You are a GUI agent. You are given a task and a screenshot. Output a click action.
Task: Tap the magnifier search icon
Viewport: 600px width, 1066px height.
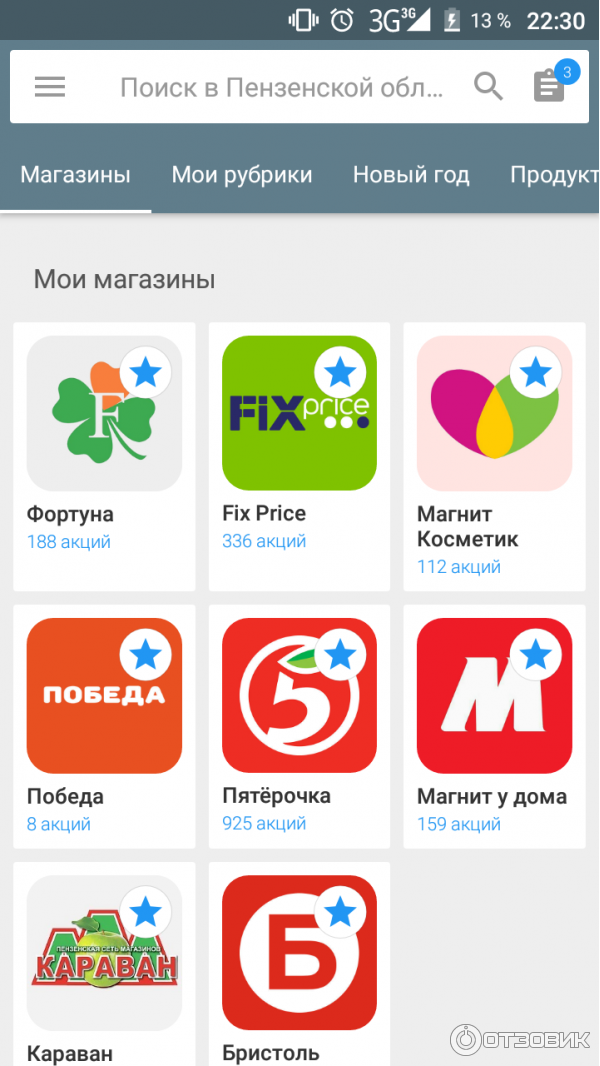[x=488, y=87]
